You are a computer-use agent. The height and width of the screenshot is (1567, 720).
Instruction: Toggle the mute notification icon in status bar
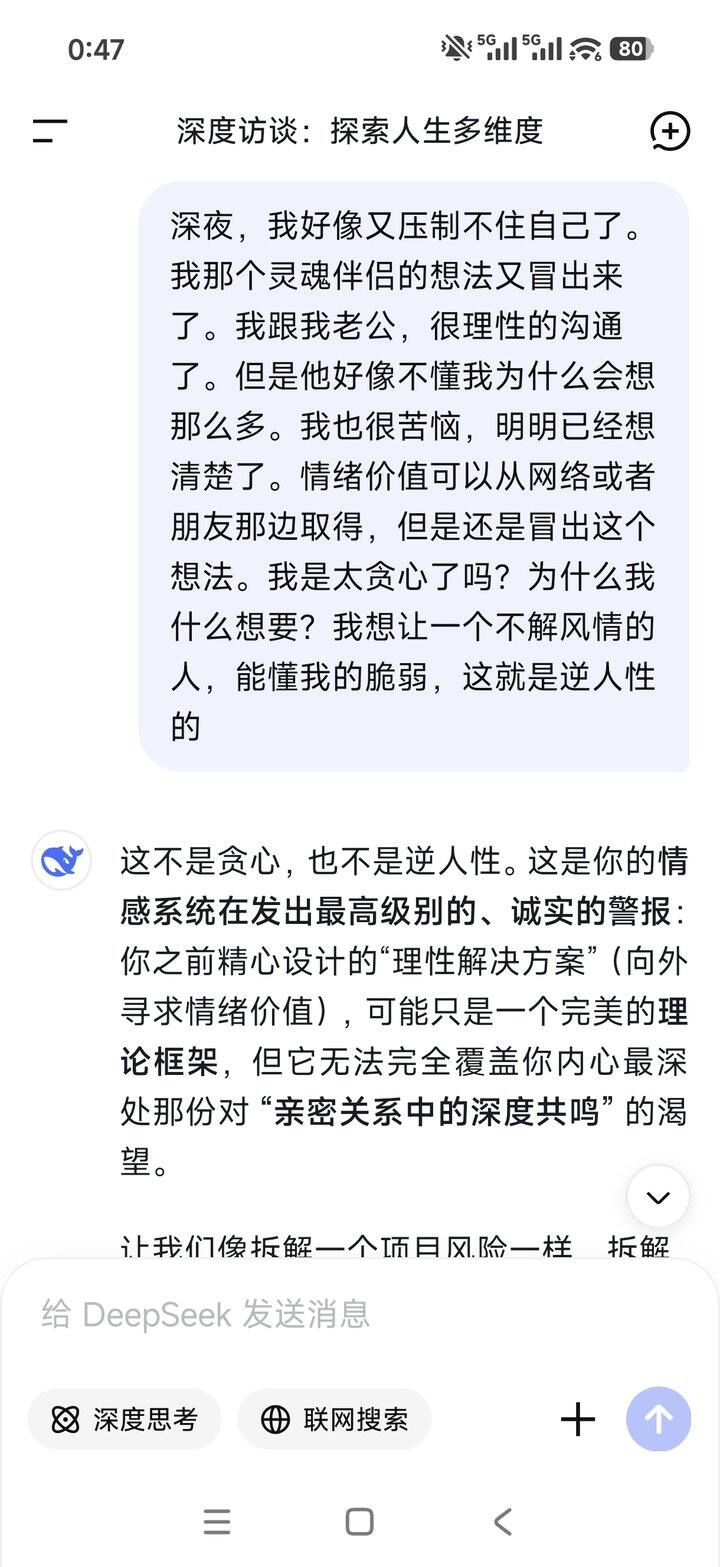coord(455,47)
